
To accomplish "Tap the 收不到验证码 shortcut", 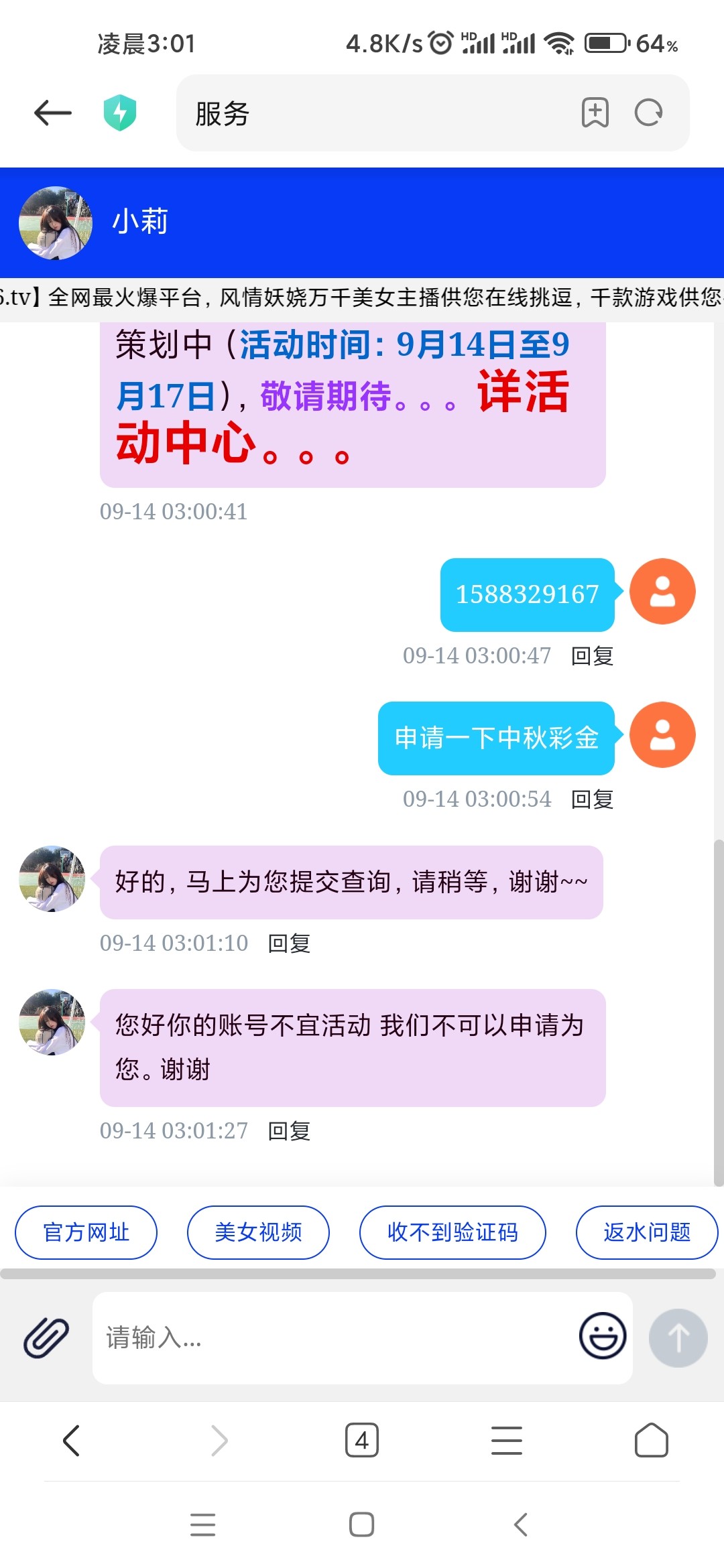I will 452,1232.
